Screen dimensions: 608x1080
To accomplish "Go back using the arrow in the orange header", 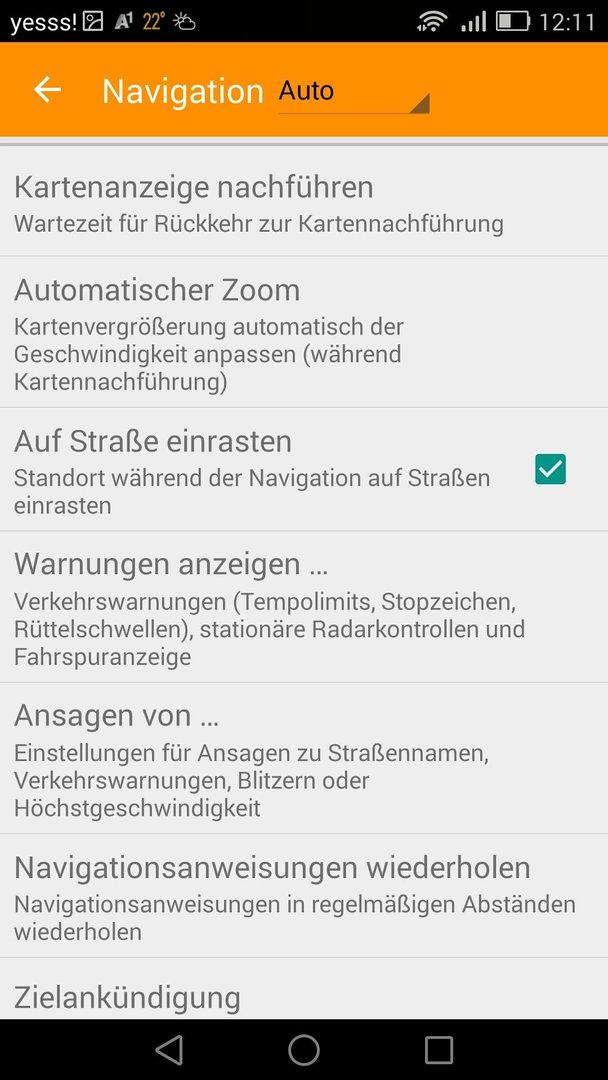I will pyautogui.click(x=48, y=90).
